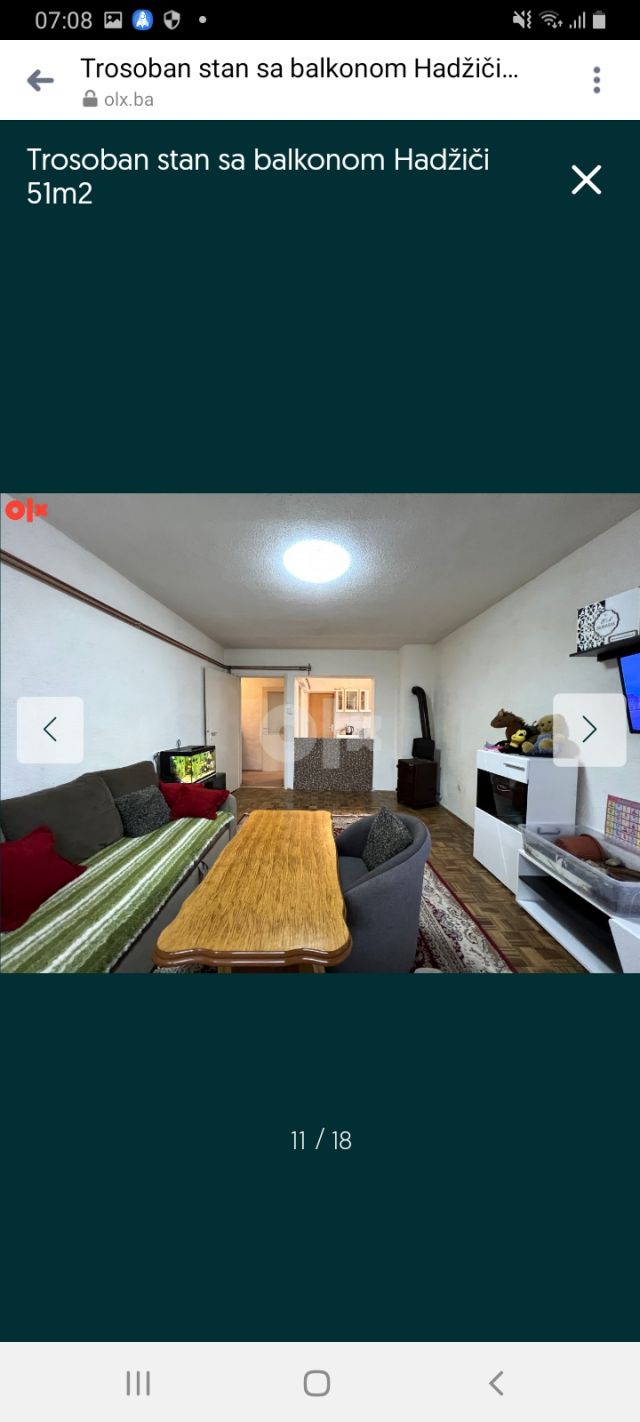Show the next apartment photo
This screenshot has height=1422, width=640.
589,730
